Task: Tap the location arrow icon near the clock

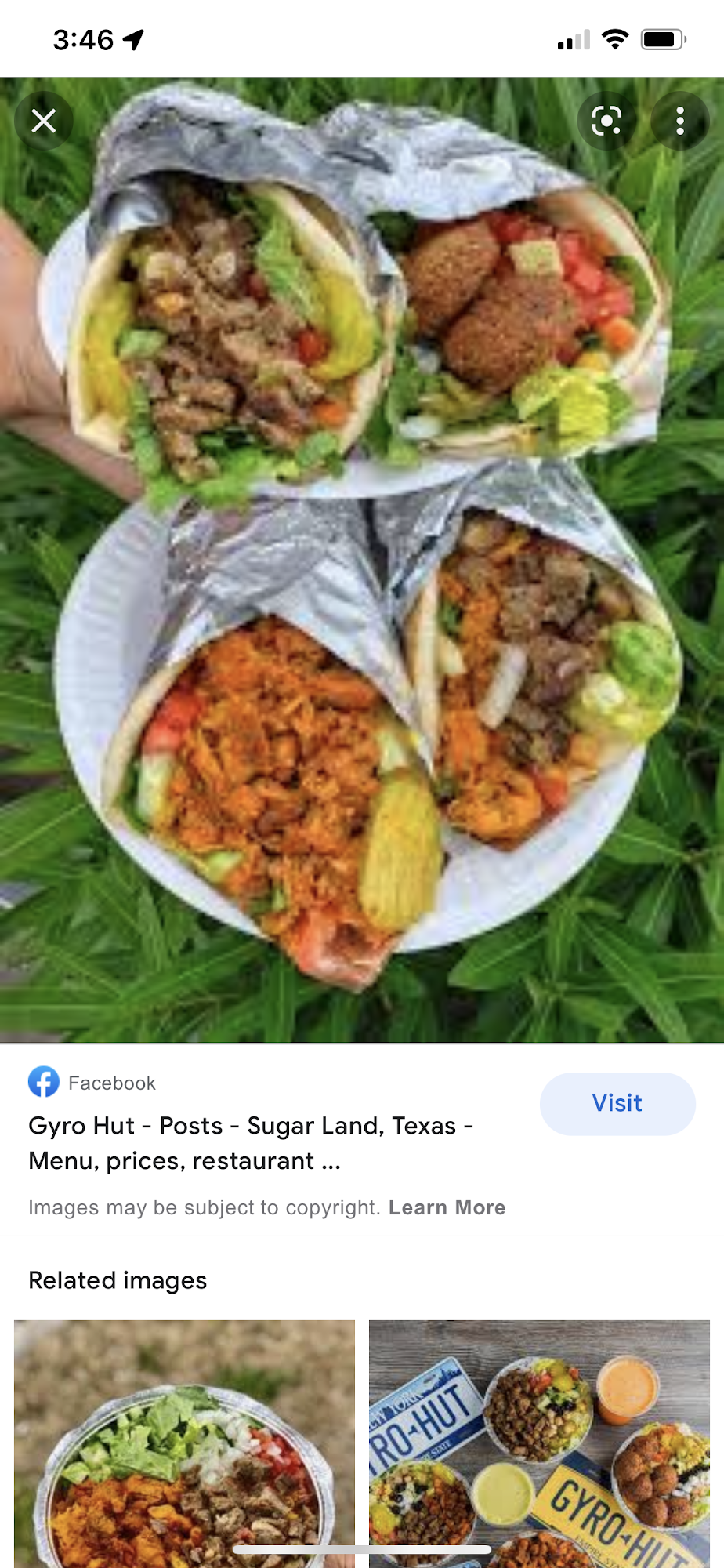Action: coord(132,37)
